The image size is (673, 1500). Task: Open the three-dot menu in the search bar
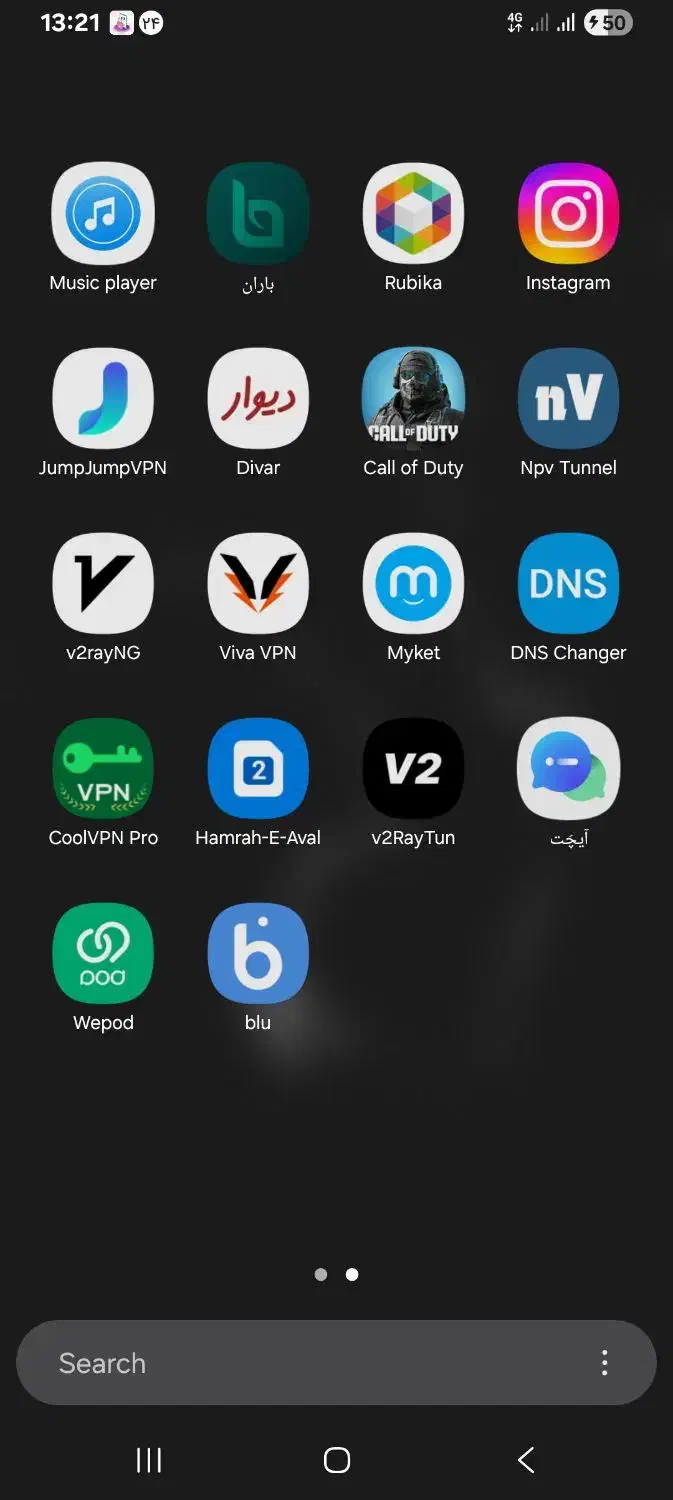(604, 1363)
